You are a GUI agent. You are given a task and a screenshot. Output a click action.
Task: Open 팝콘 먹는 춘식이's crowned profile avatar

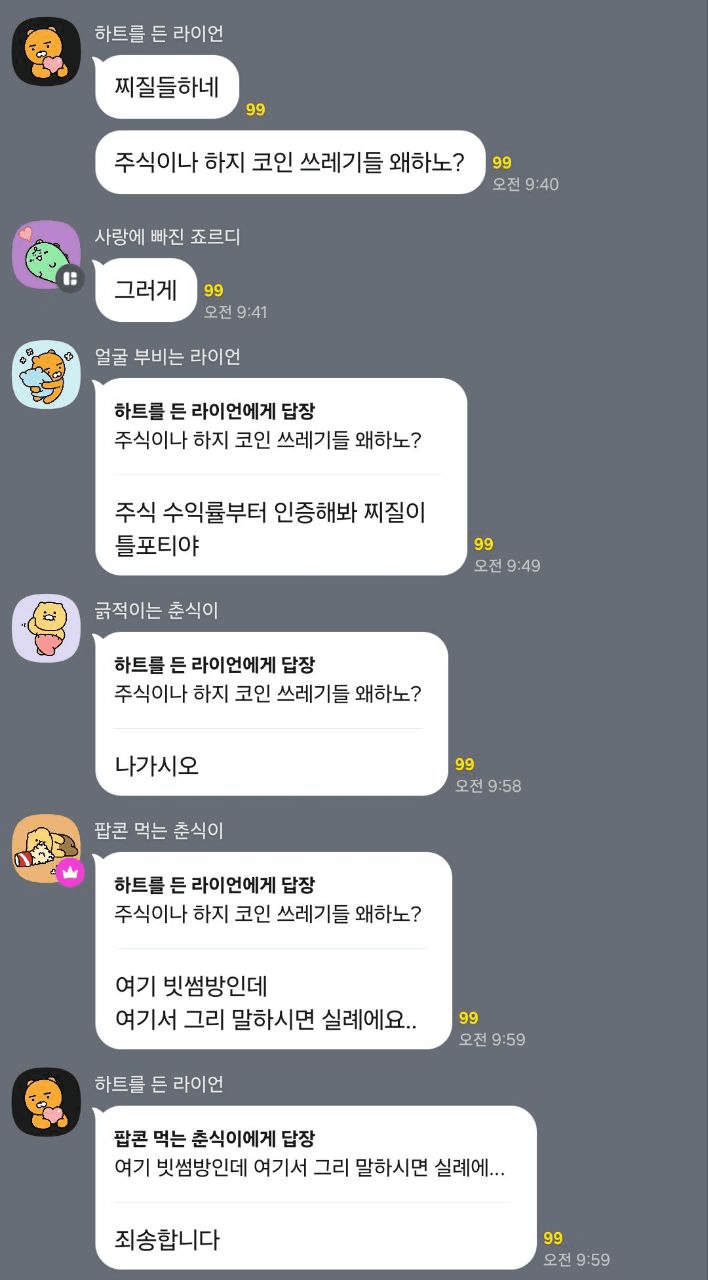coord(46,848)
